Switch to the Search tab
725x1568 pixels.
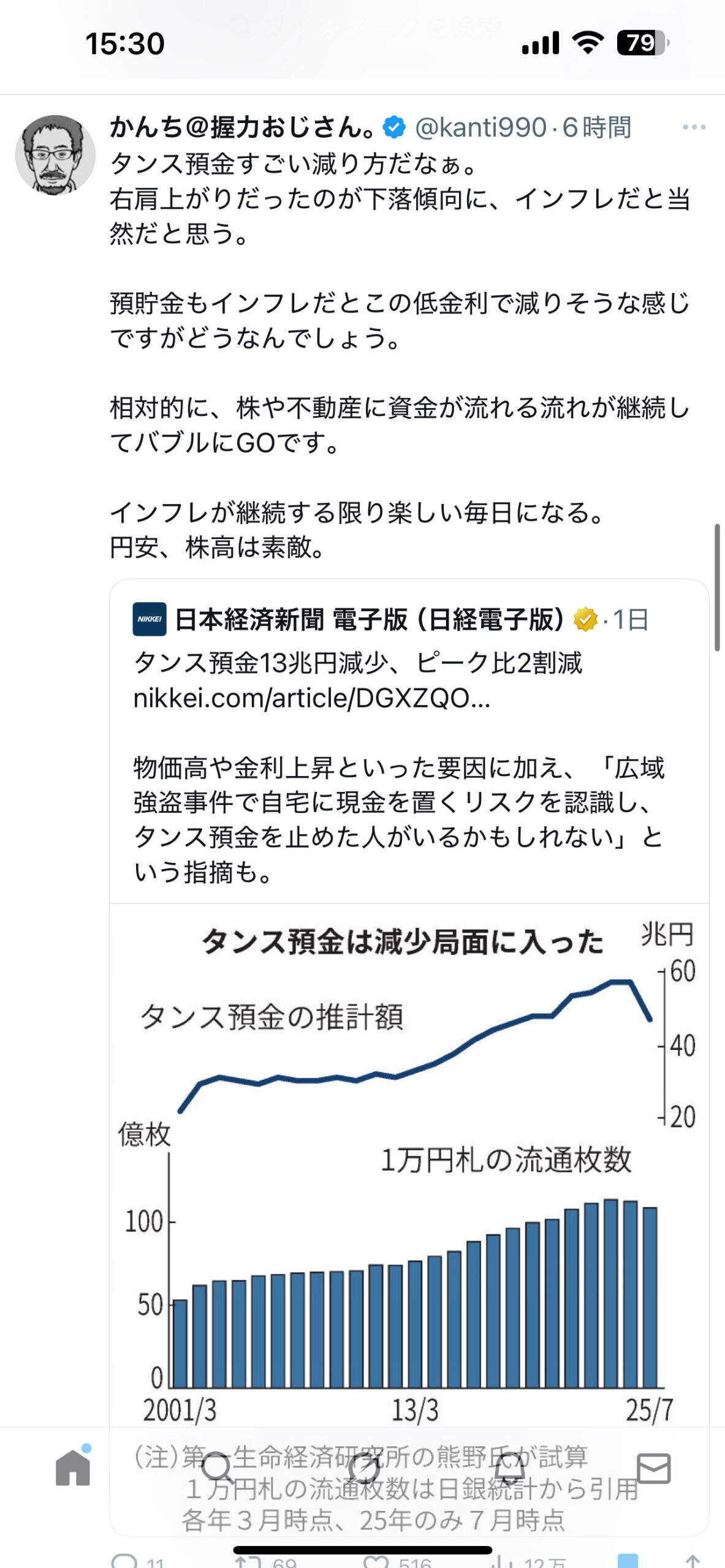click(x=217, y=1469)
